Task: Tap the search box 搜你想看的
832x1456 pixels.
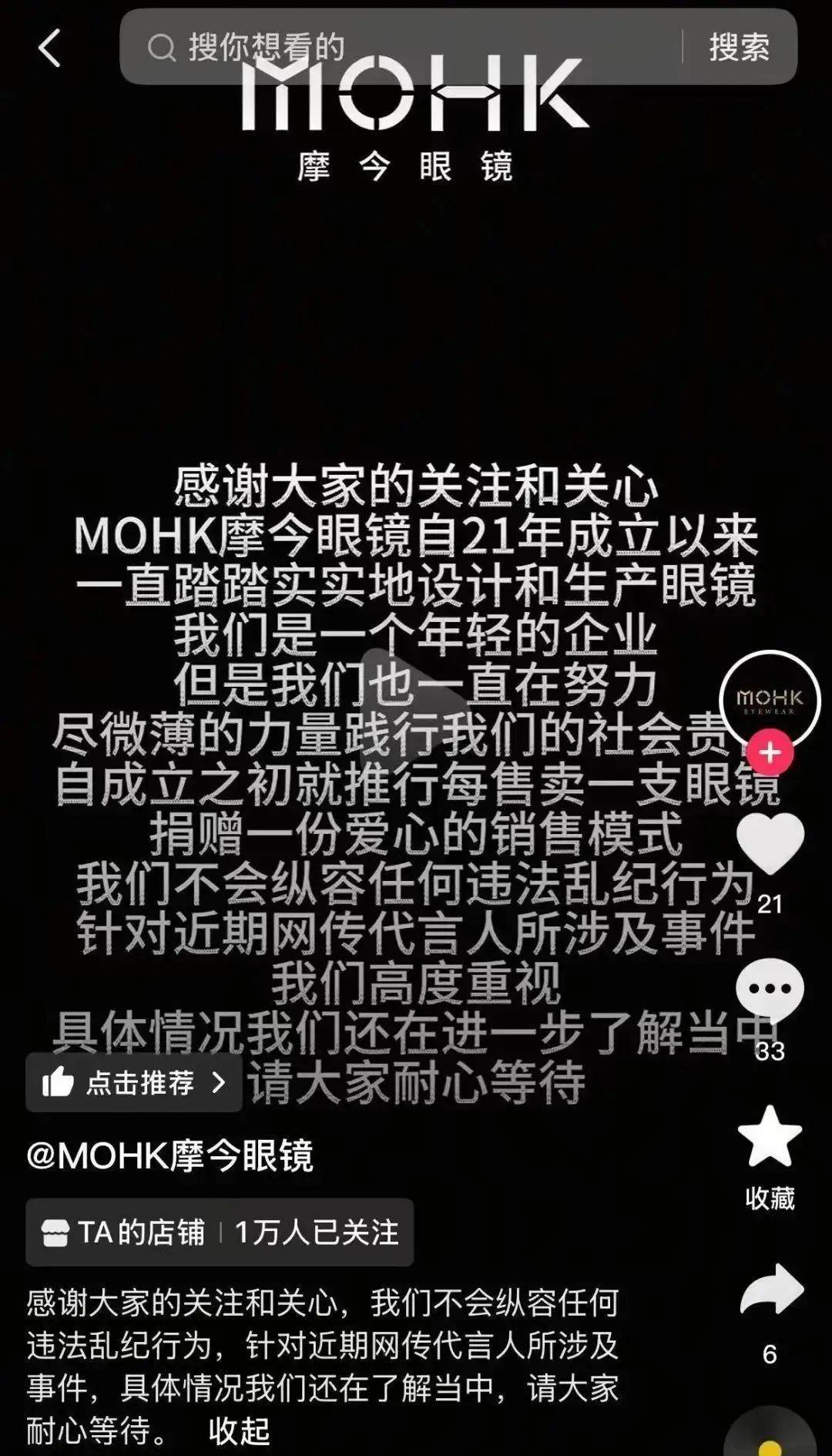Action: click(x=401, y=48)
